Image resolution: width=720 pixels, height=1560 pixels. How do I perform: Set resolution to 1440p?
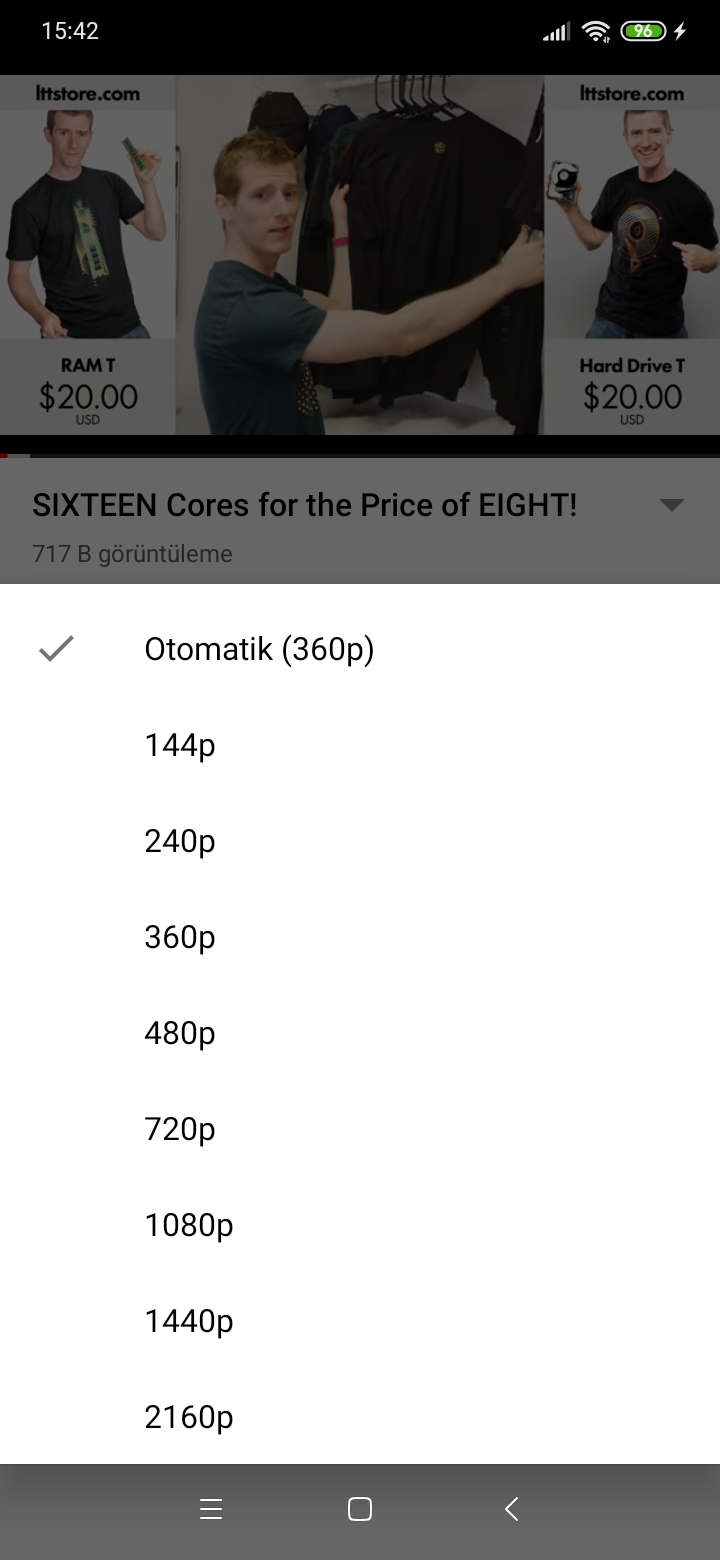tap(360, 1322)
